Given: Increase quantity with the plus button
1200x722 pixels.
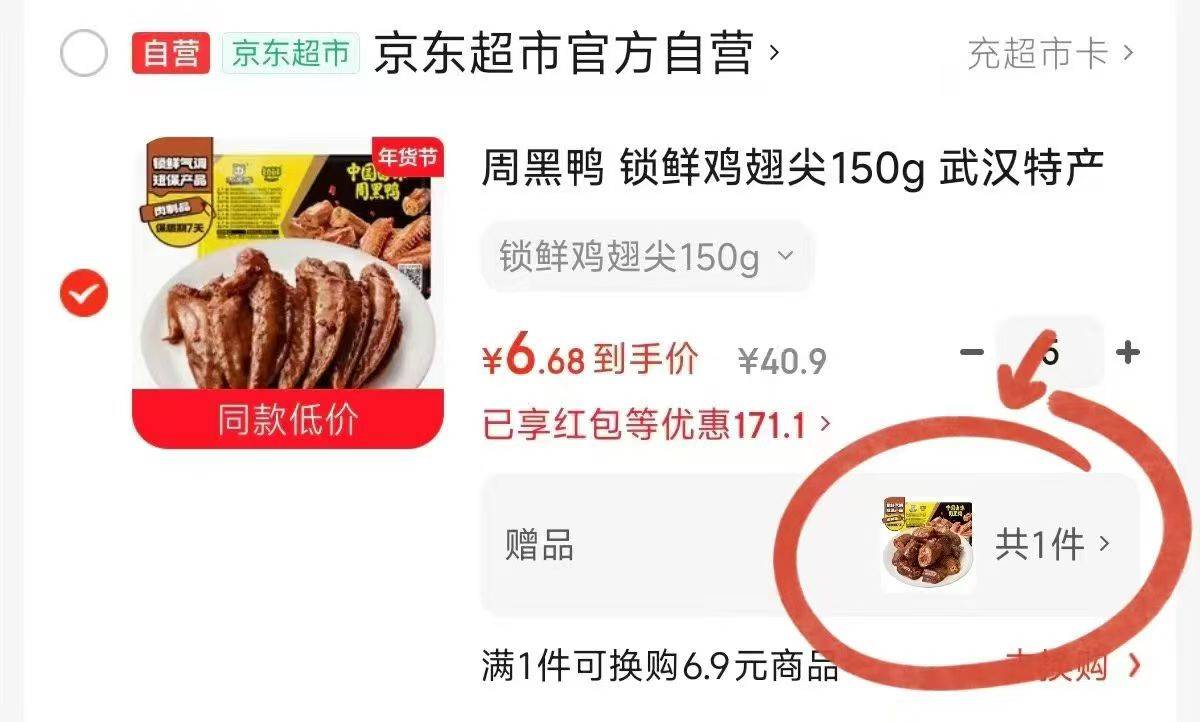Looking at the screenshot, I should [x=1128, y=352].
